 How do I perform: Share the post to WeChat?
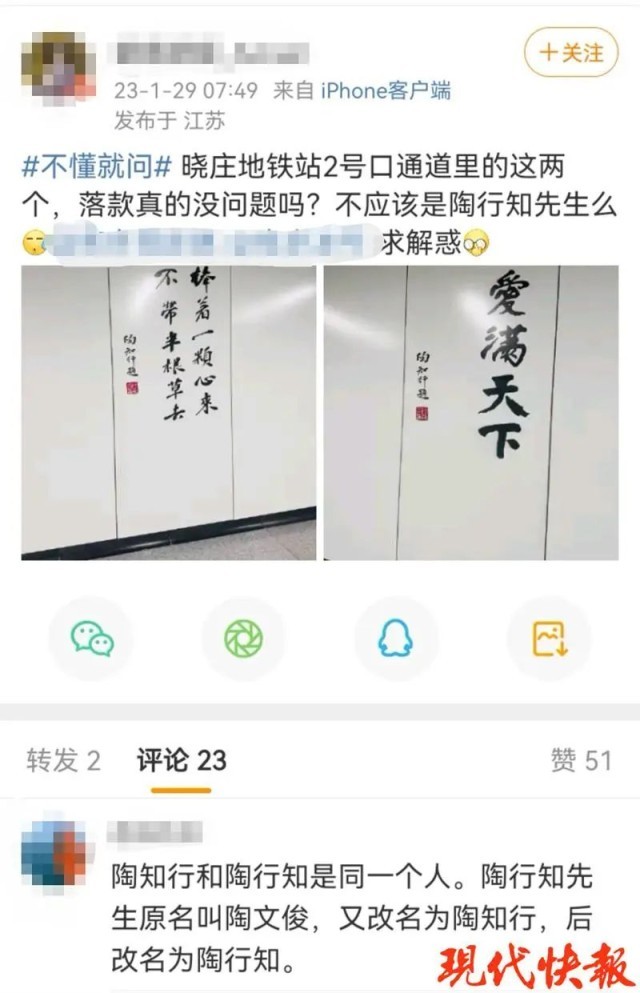point(92,638)
